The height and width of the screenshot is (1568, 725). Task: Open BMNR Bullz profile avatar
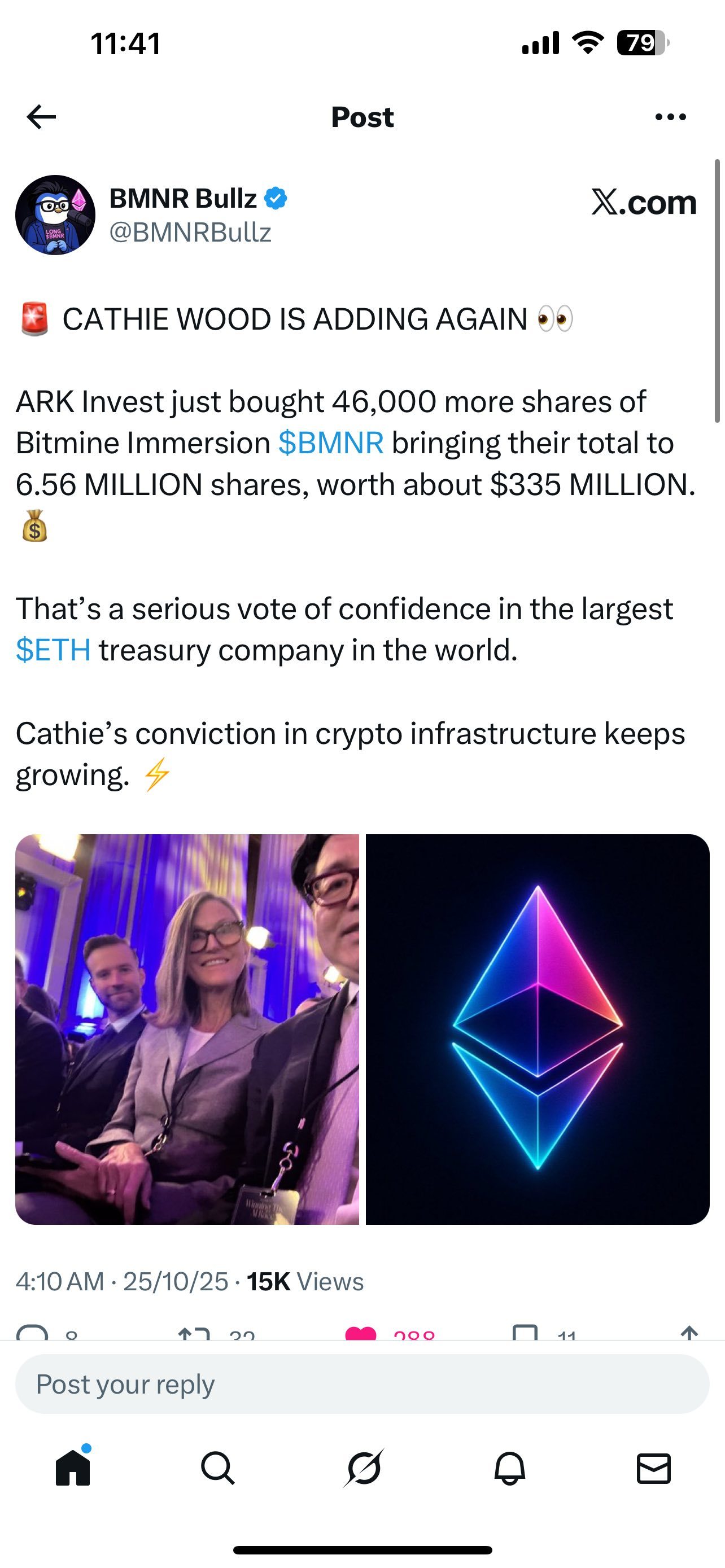55,215
